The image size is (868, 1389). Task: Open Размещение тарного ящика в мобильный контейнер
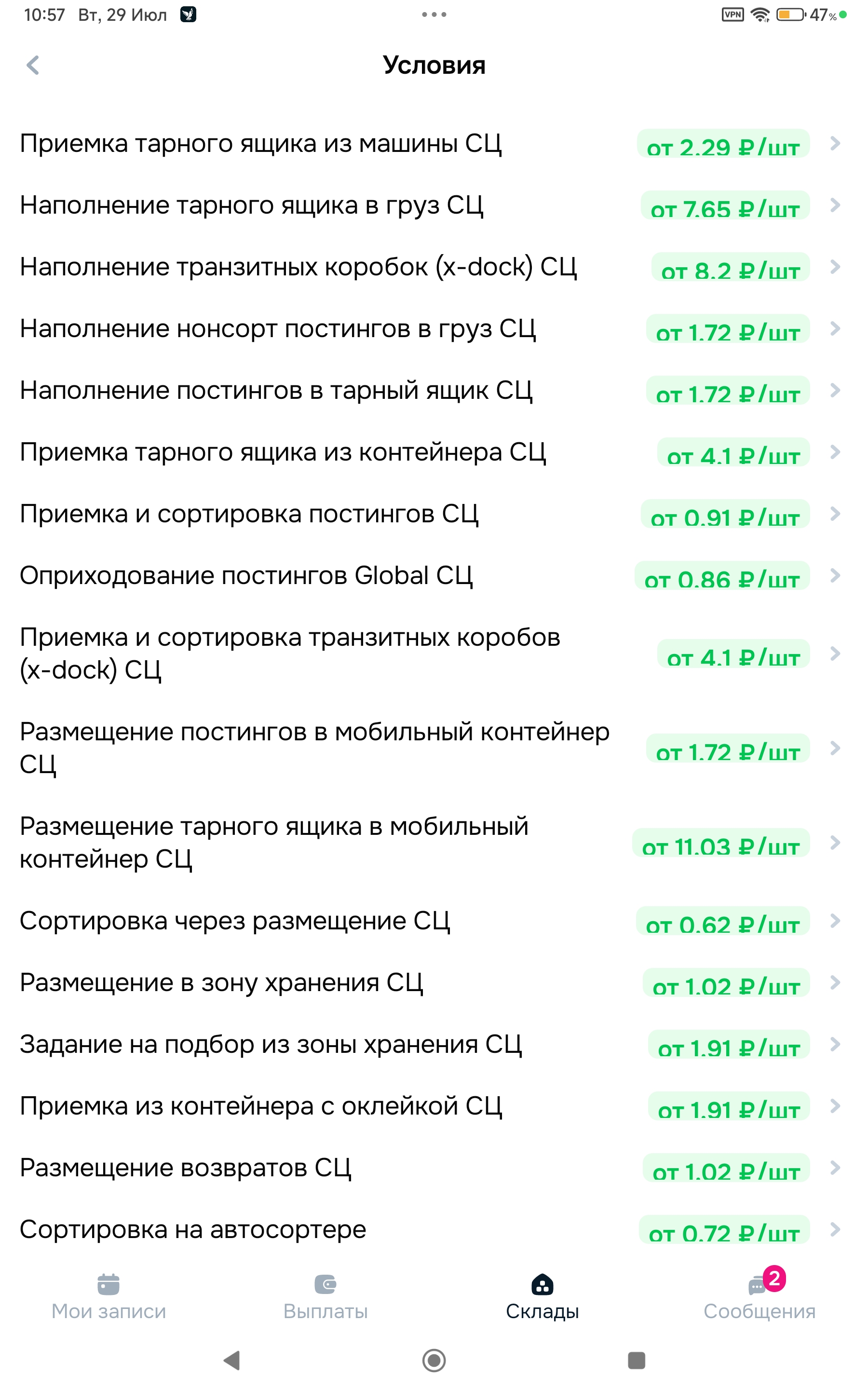[x=434, y=843]
